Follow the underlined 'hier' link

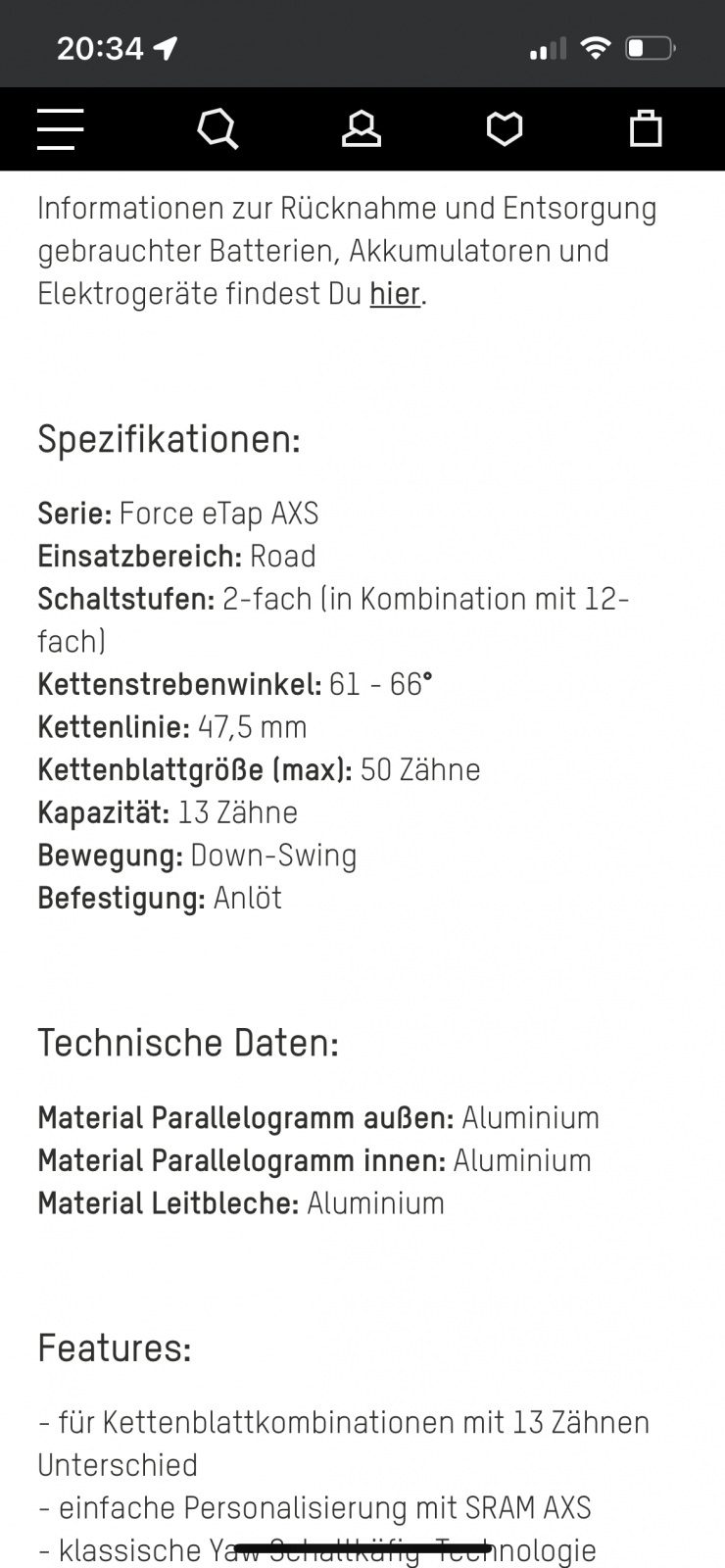point(394,294)
